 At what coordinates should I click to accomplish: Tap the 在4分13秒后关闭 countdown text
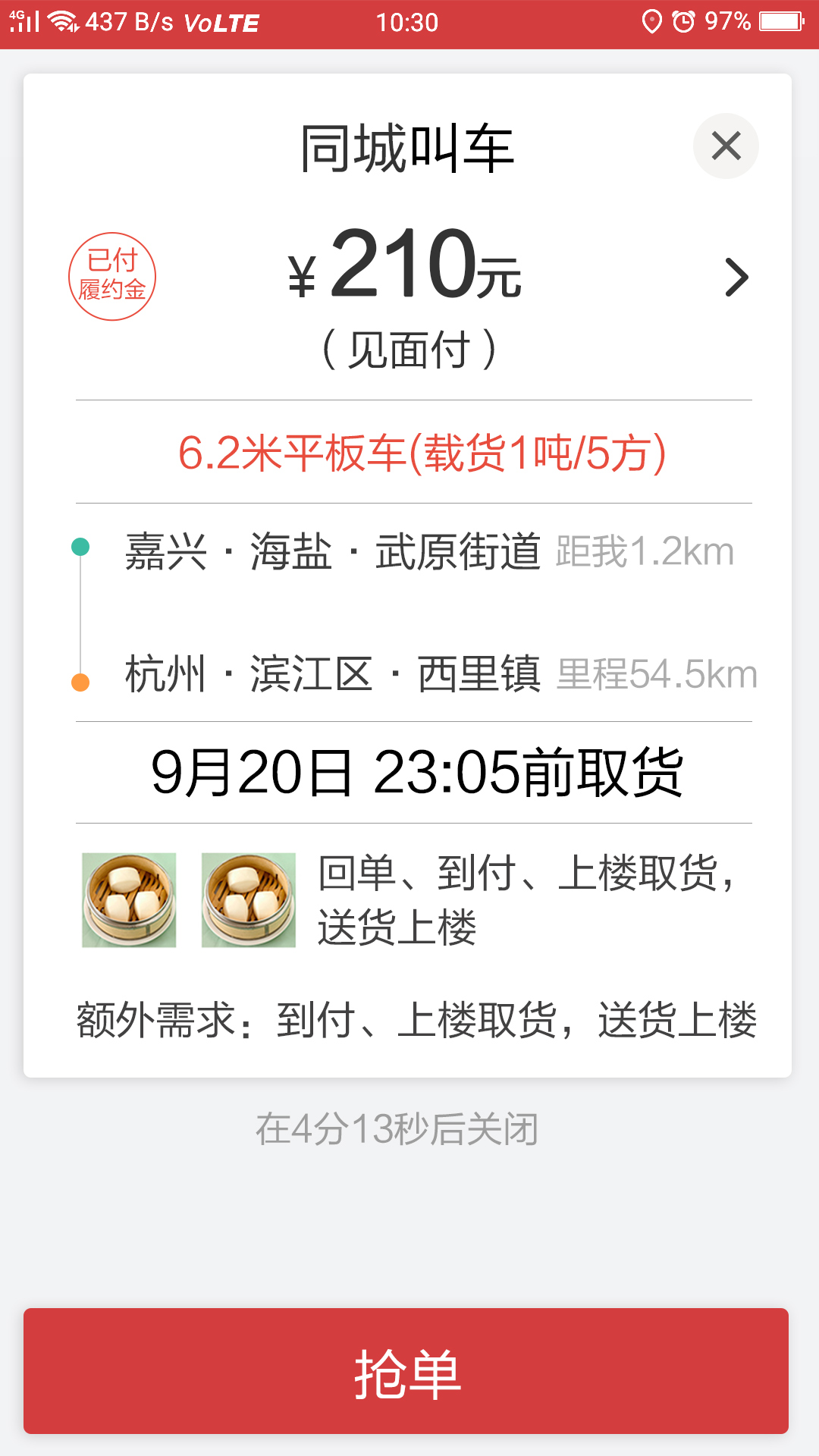point(397,1127)
